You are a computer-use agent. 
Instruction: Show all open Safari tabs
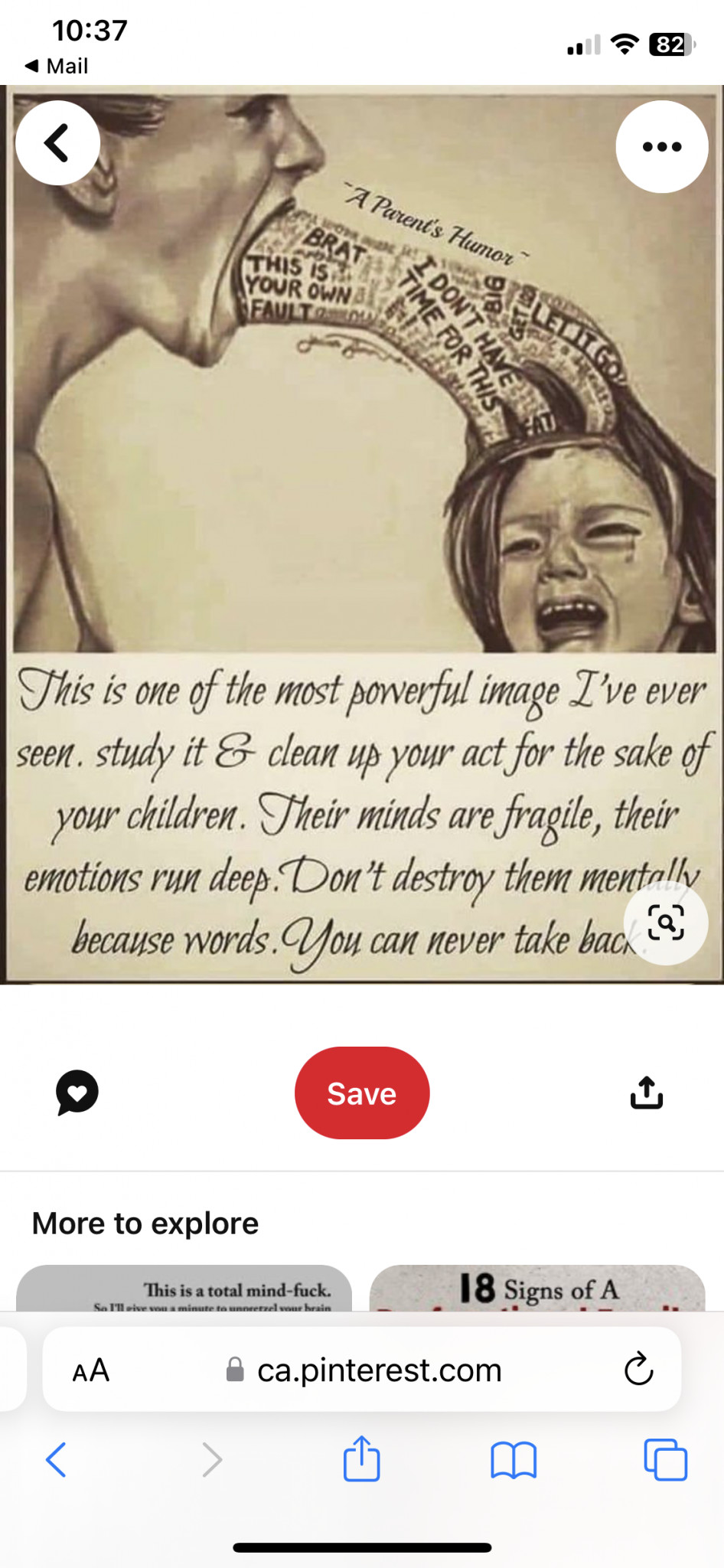pos(665,1459)
